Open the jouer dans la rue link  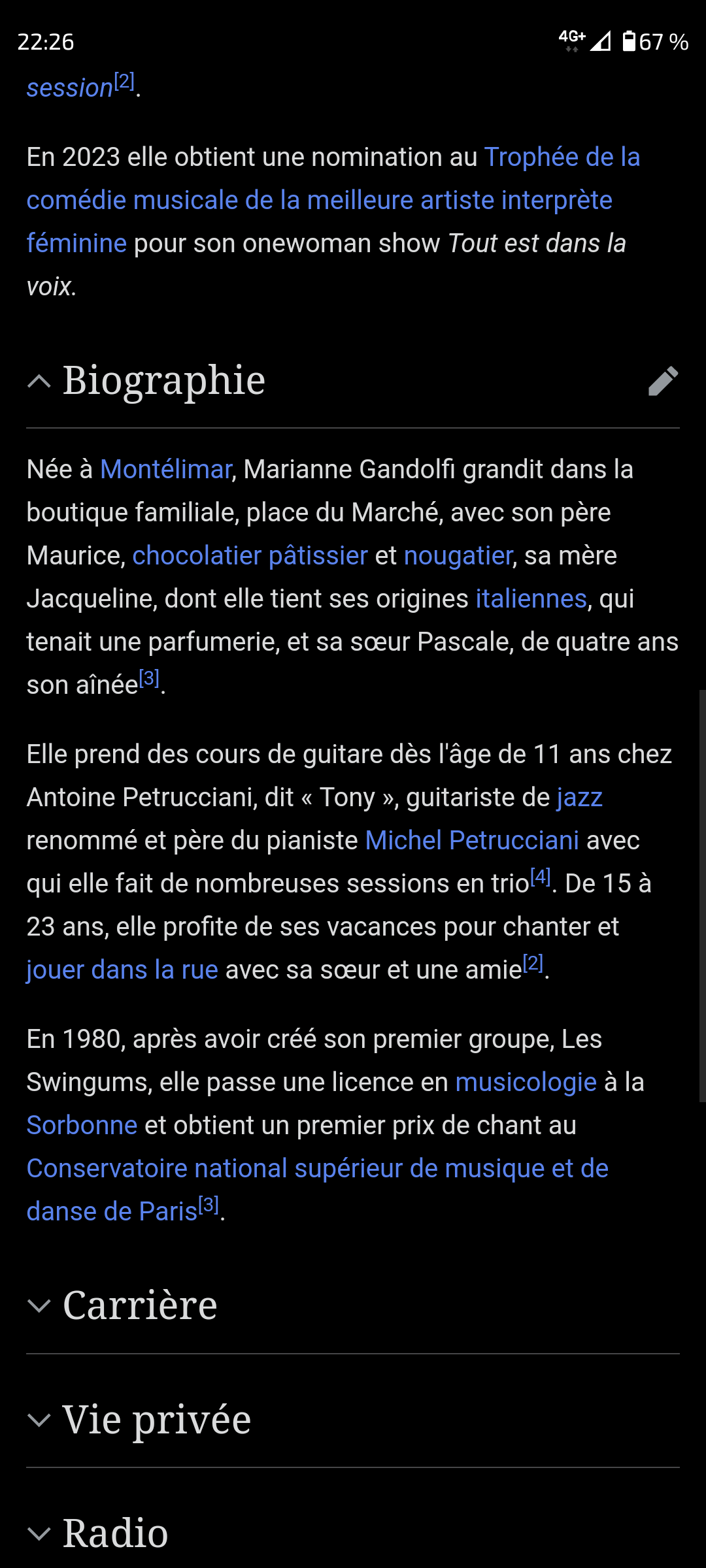122,970
